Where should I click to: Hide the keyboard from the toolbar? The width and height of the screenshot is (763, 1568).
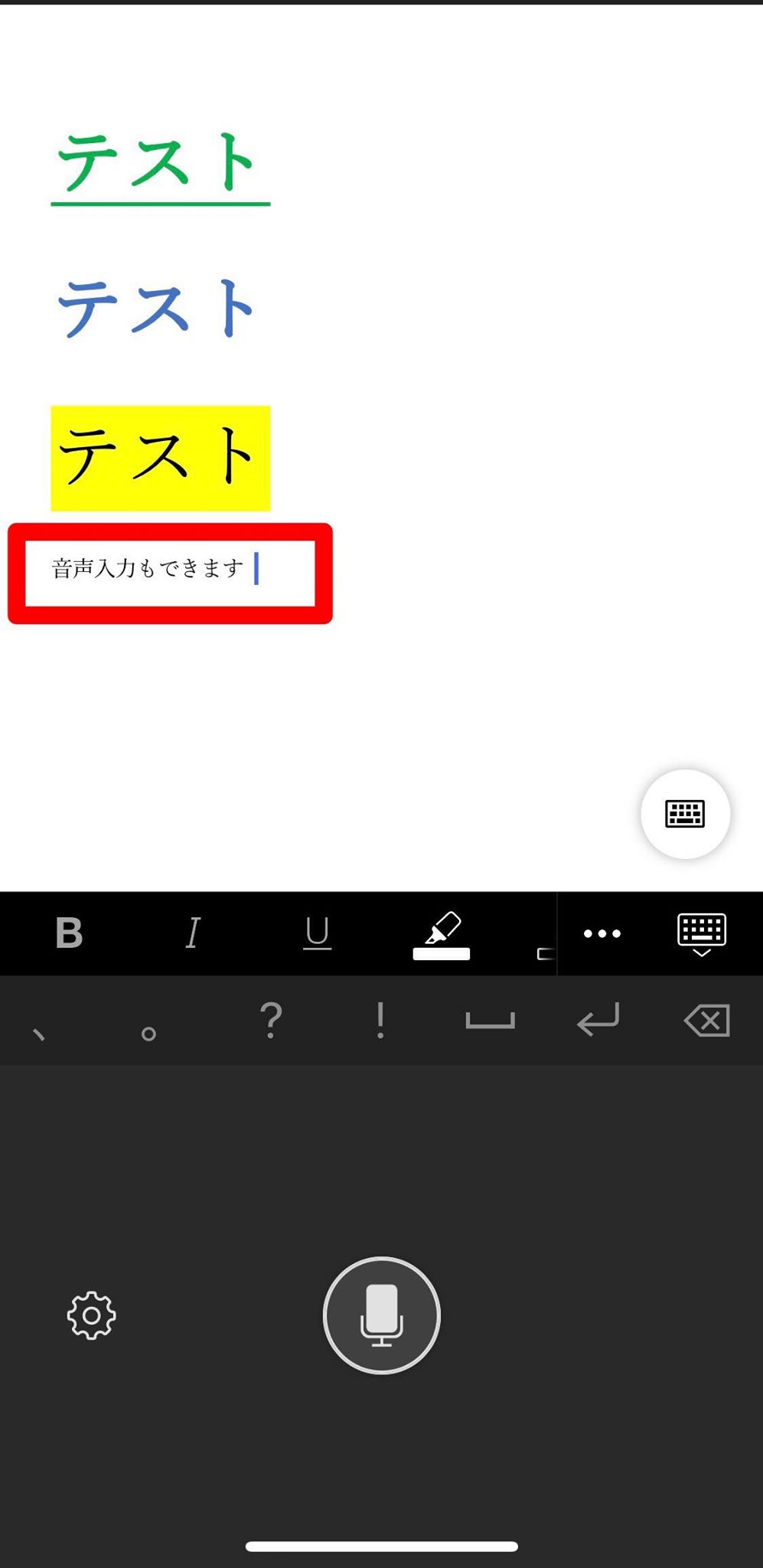[702, 934]
